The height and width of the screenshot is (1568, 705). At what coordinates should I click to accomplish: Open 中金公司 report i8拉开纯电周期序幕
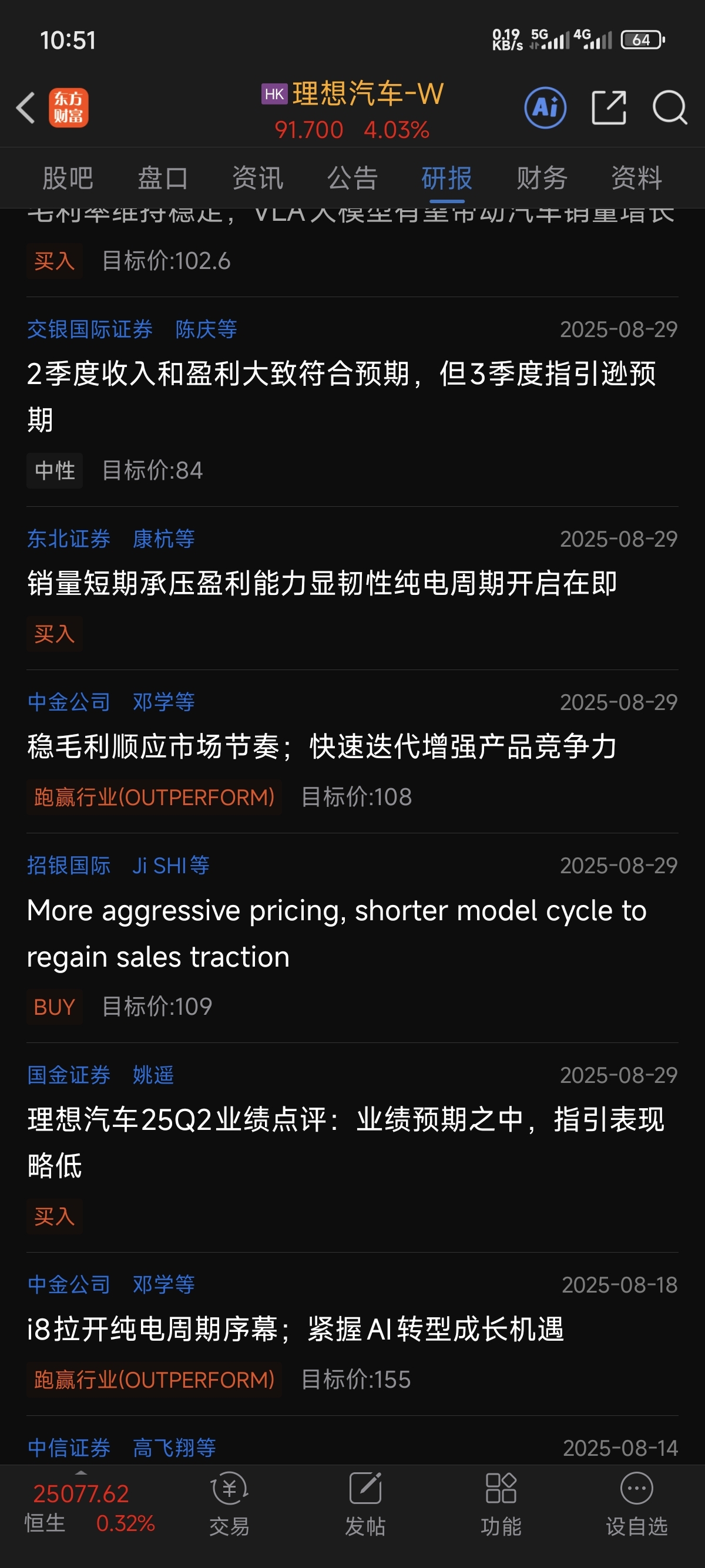(352, 1334)
